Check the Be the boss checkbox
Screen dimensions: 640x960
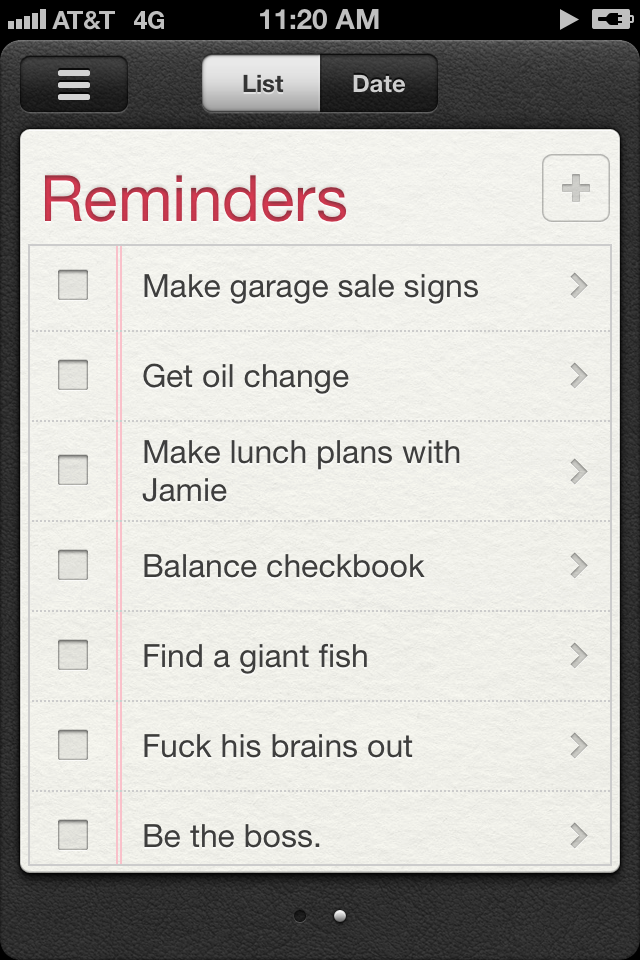pyautogui.click(x=73, y=835)
